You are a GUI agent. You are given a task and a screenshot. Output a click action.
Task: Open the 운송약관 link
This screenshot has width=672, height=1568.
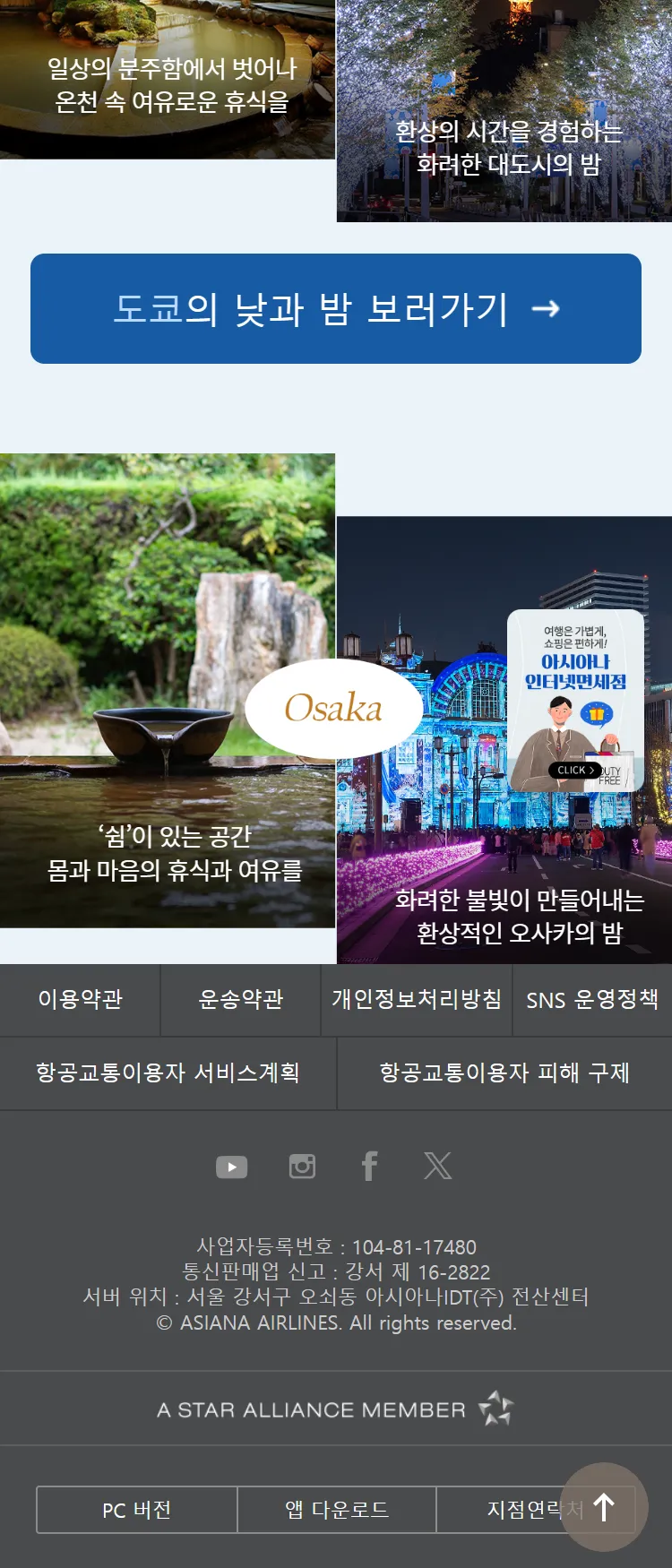240,999
